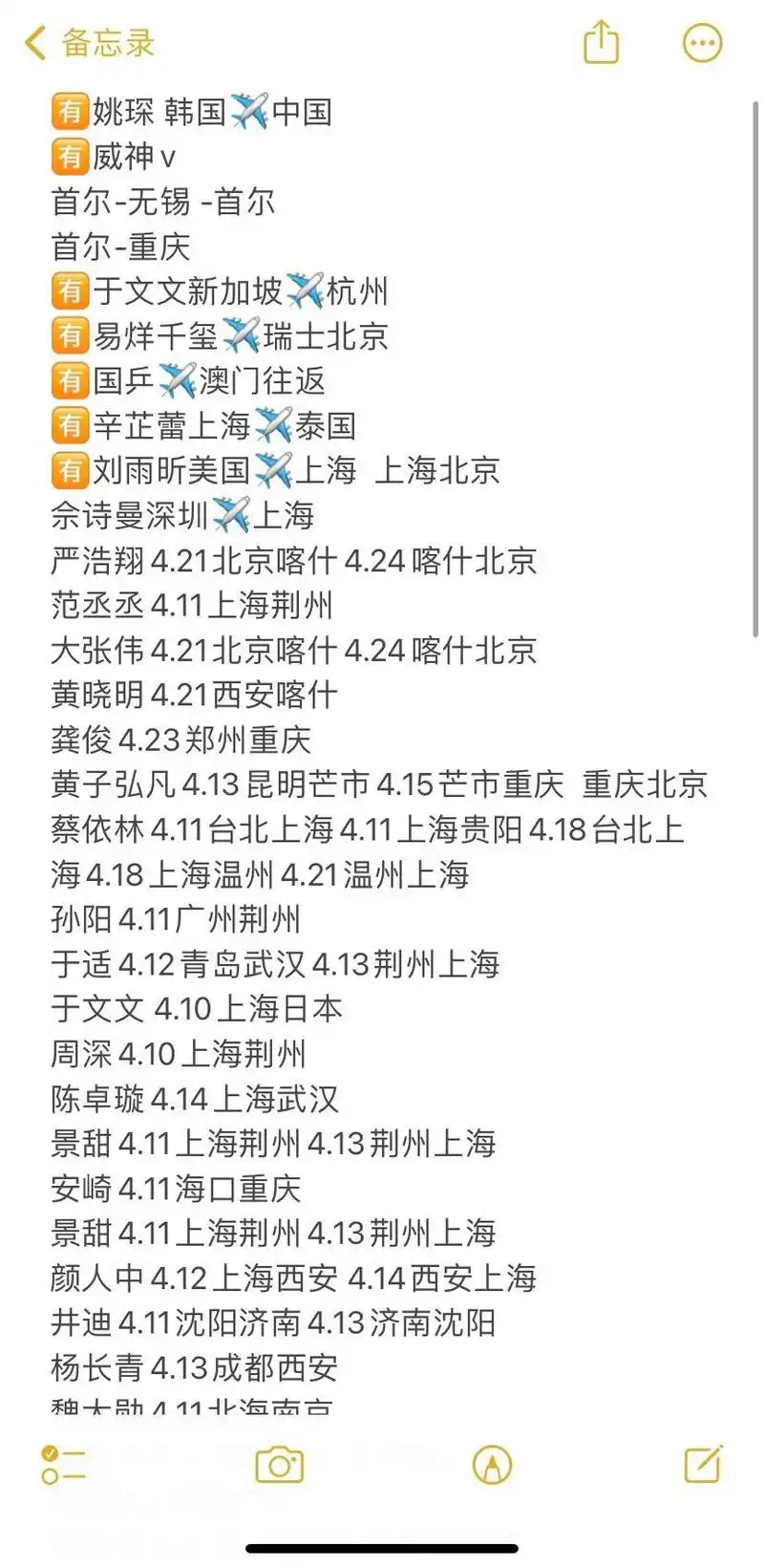Open the more options ellipsis menu
Image resolution: width=764 pixels, height=1568 pixels.
[702, 42]
